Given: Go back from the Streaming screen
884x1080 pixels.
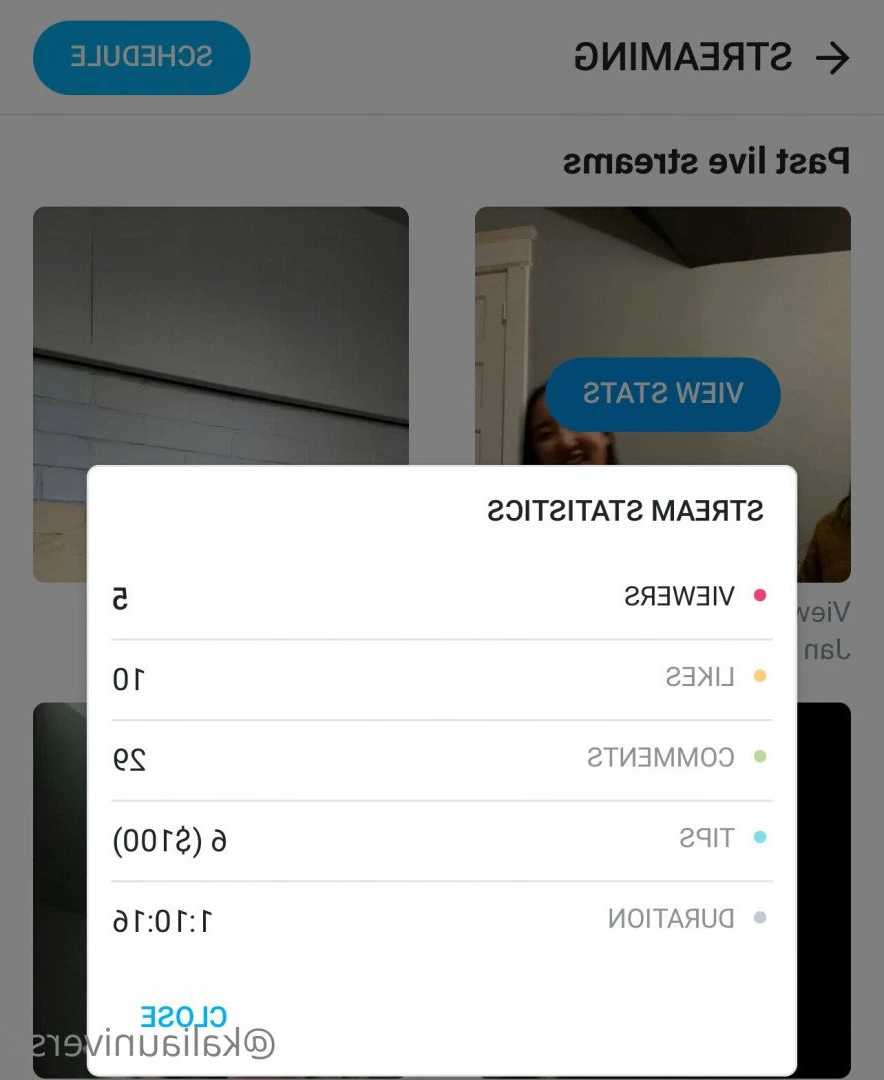Looking at the screenshot, I should pyautogui.click(x=831, y=58).
